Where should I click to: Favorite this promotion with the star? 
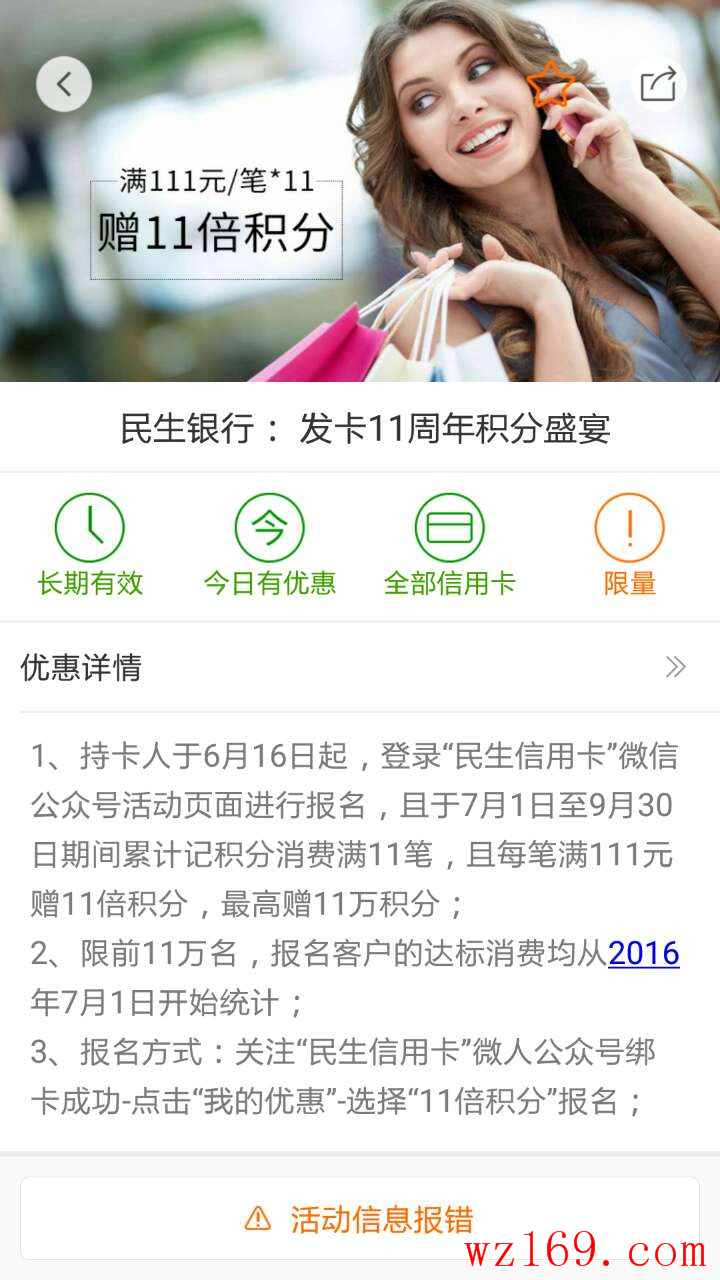click(551, 84)
